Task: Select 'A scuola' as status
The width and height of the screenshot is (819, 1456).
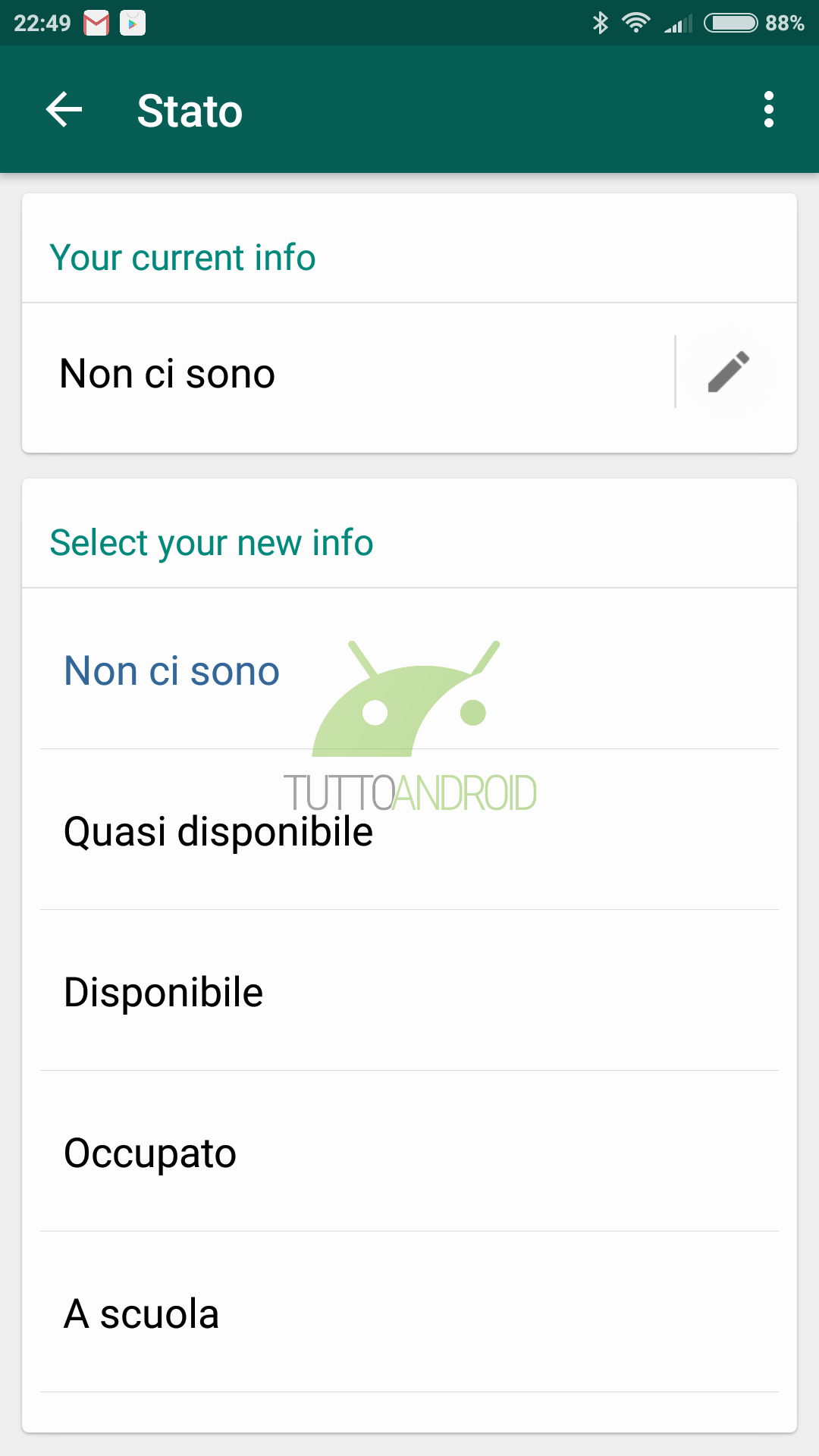Action: tap(409, 1313)
